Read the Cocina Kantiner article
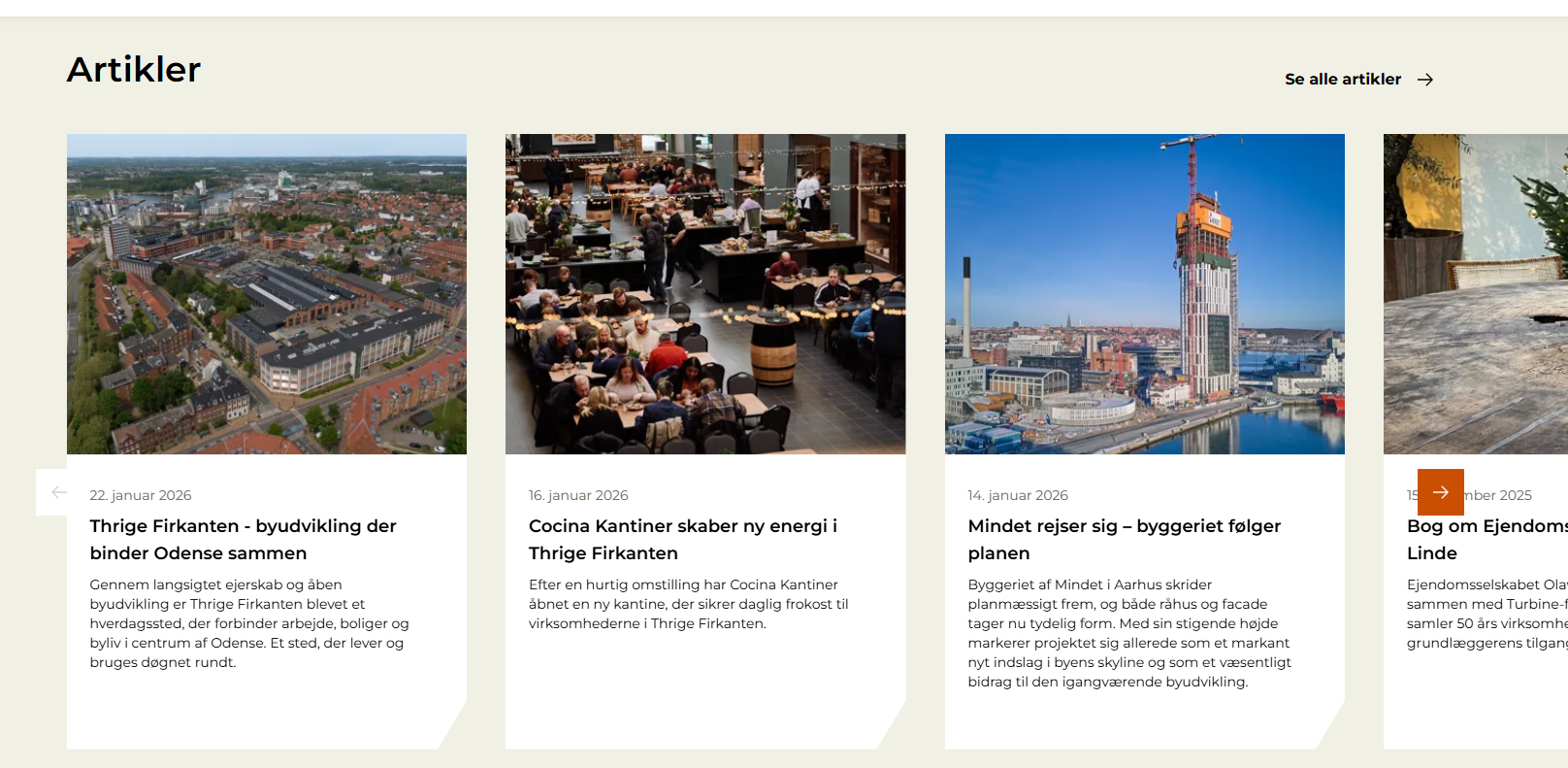The image size is (1568, 768). point(682,539)
